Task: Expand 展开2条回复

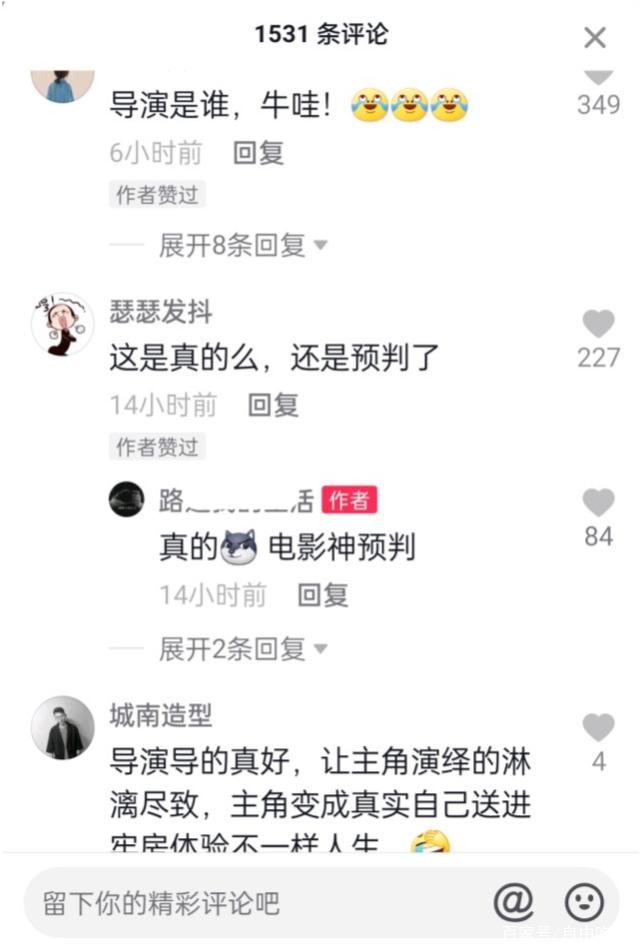Action: click(243, 649)
